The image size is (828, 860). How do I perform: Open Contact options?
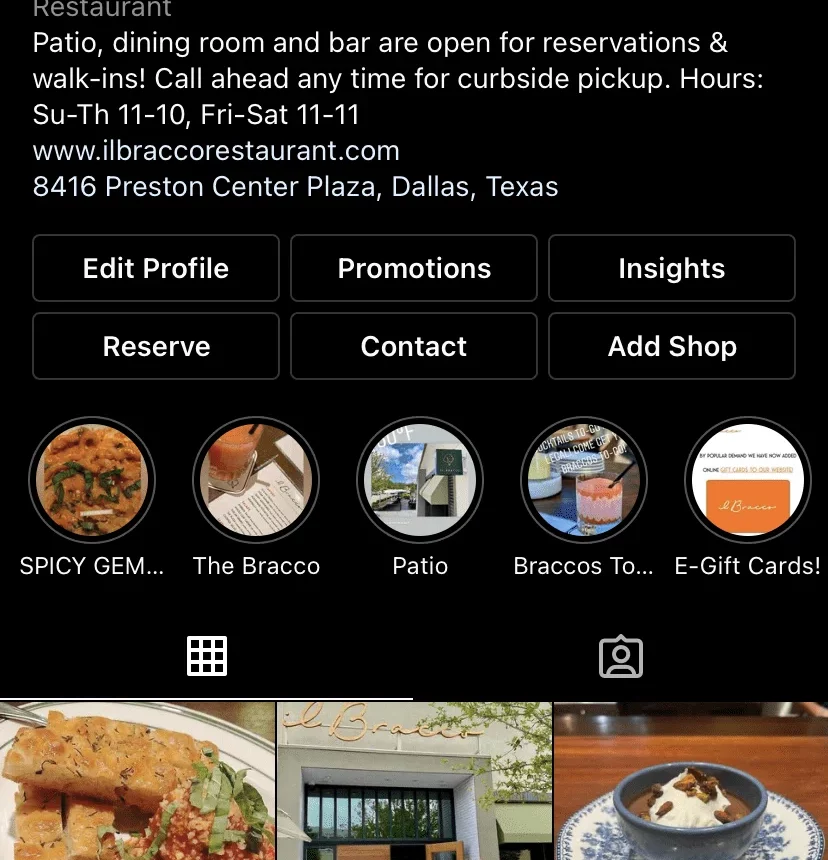(x=414, y=346)
